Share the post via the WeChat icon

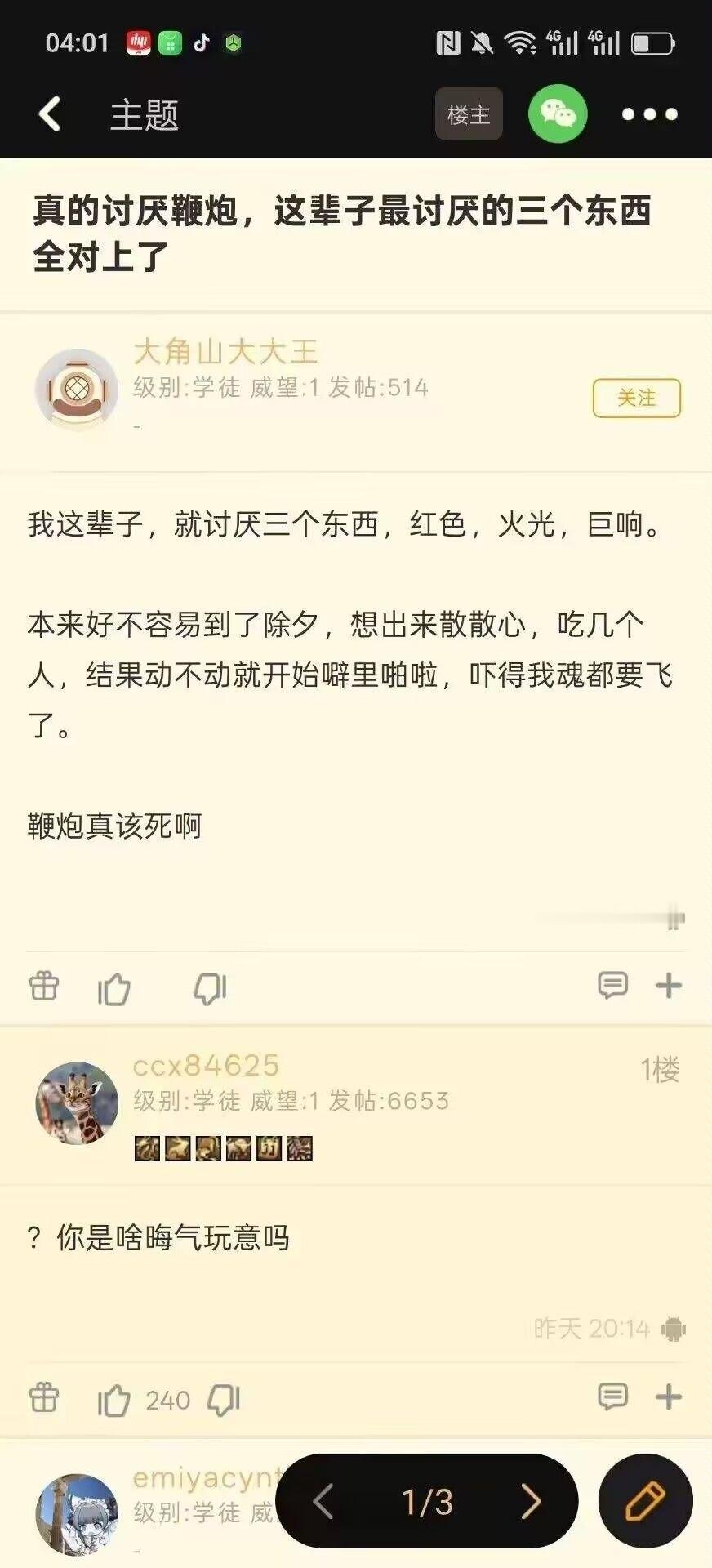pyautogui.click(x=558, y=114)
